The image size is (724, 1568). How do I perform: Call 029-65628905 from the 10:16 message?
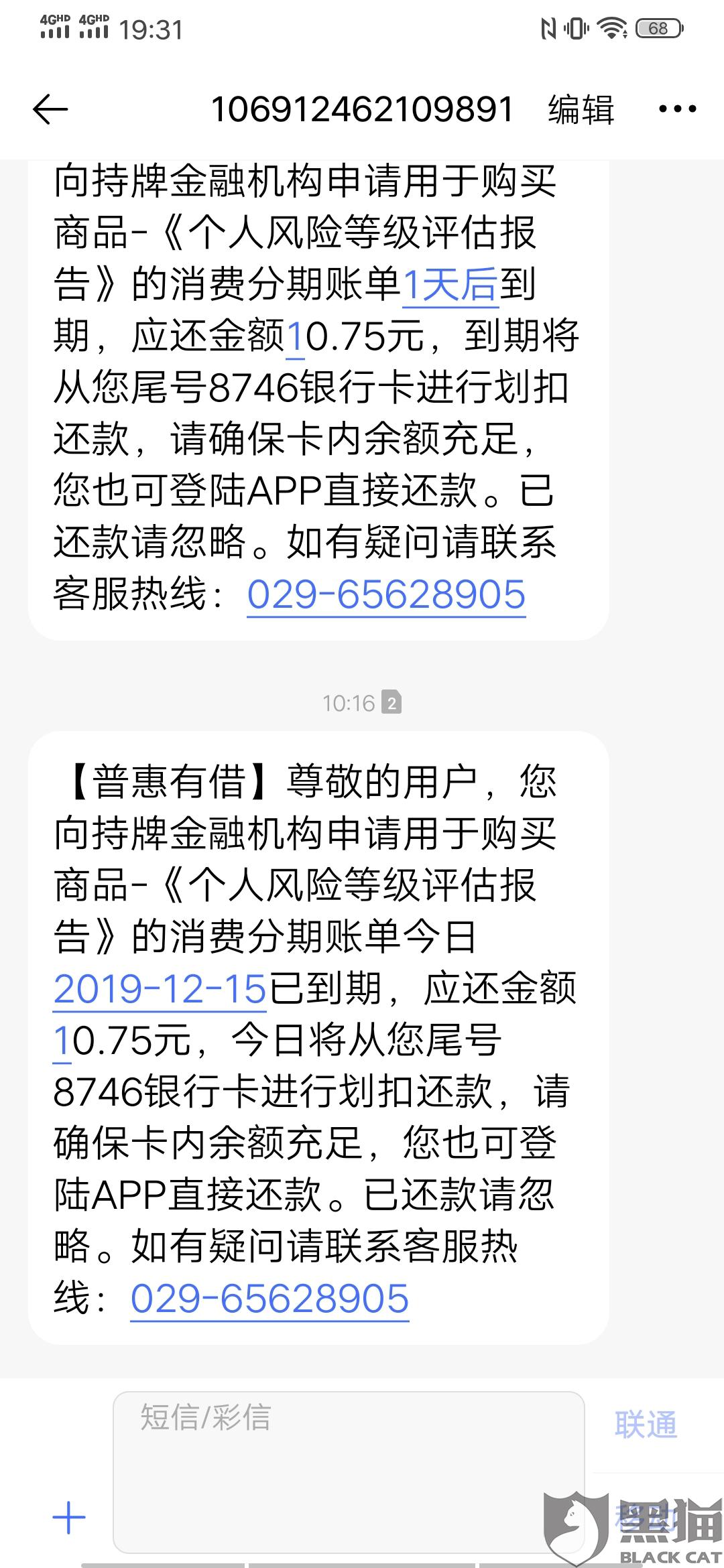269,1298
